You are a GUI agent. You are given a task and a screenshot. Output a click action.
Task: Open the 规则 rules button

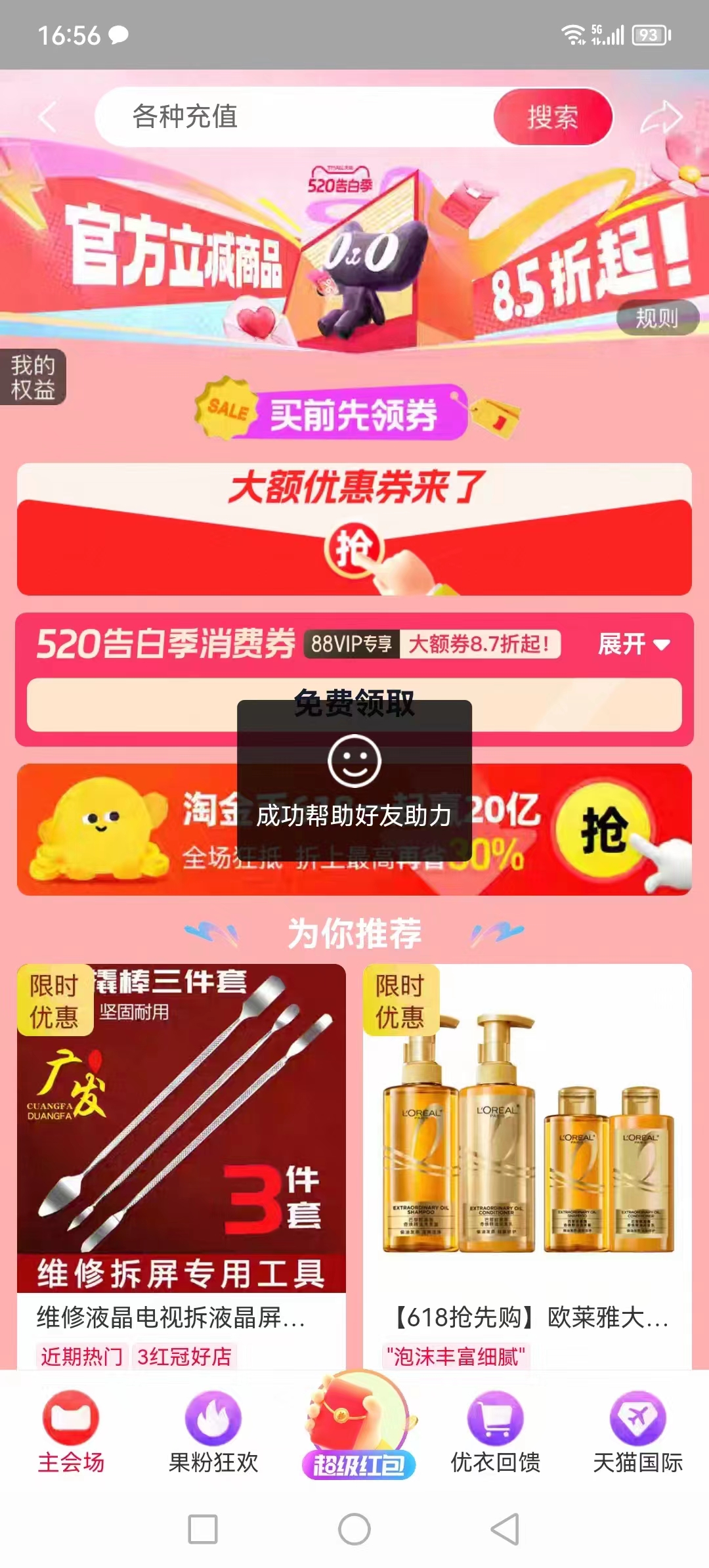[x=657, y=318]
